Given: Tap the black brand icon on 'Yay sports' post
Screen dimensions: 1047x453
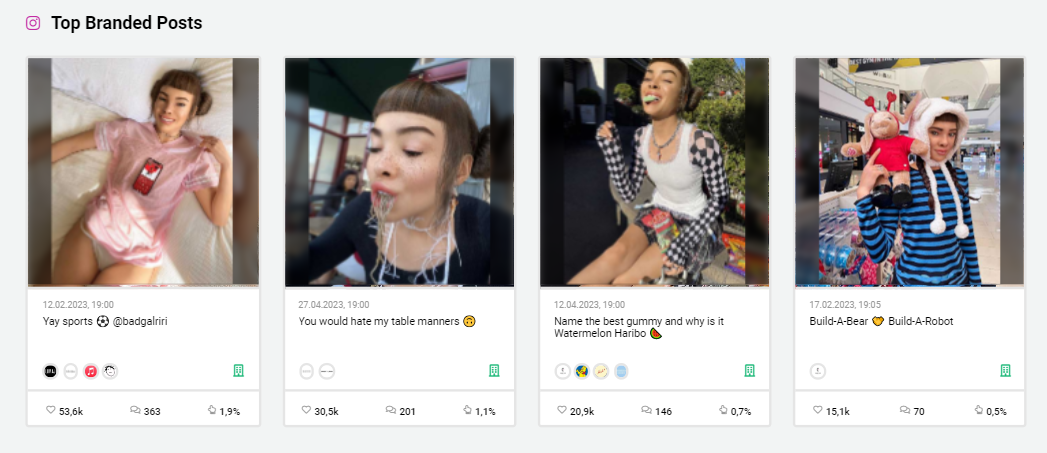Looking at the screenshot, I should tap(51, 371).
